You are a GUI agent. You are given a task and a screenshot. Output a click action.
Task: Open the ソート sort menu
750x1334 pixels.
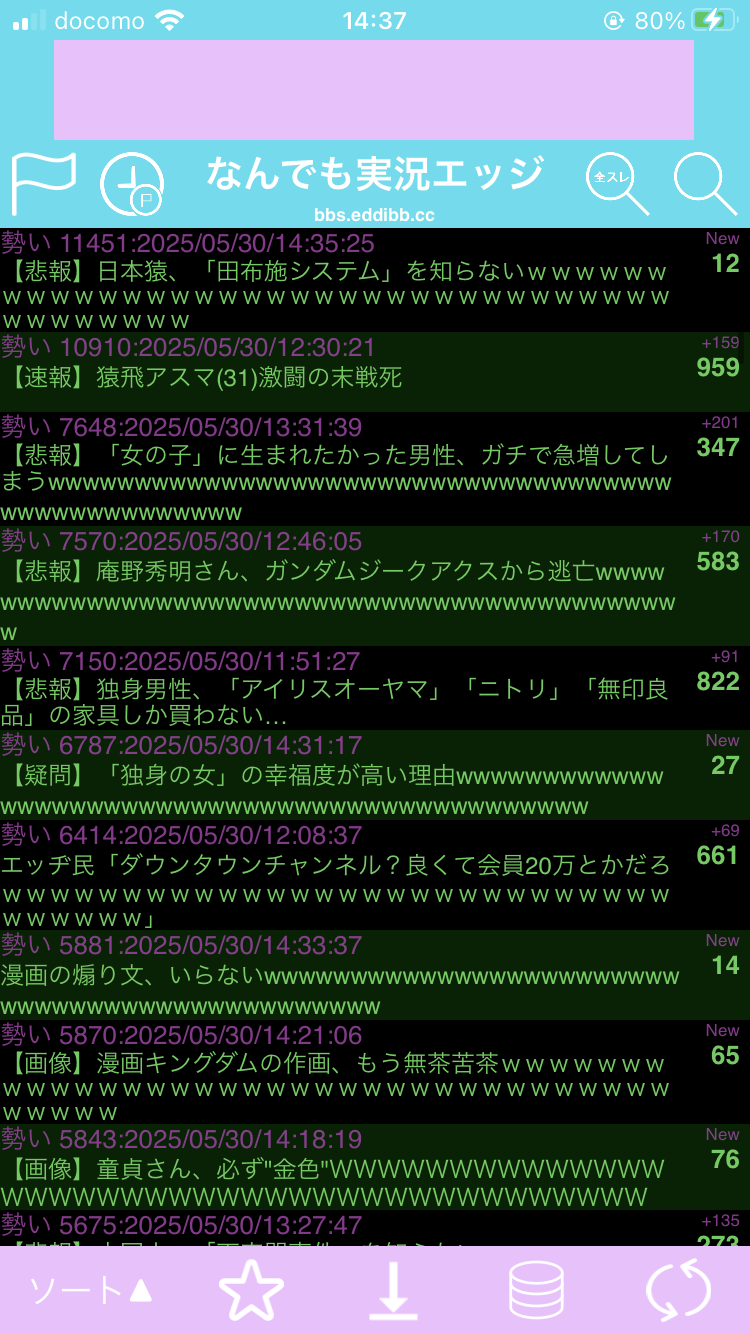(90, 1291)
